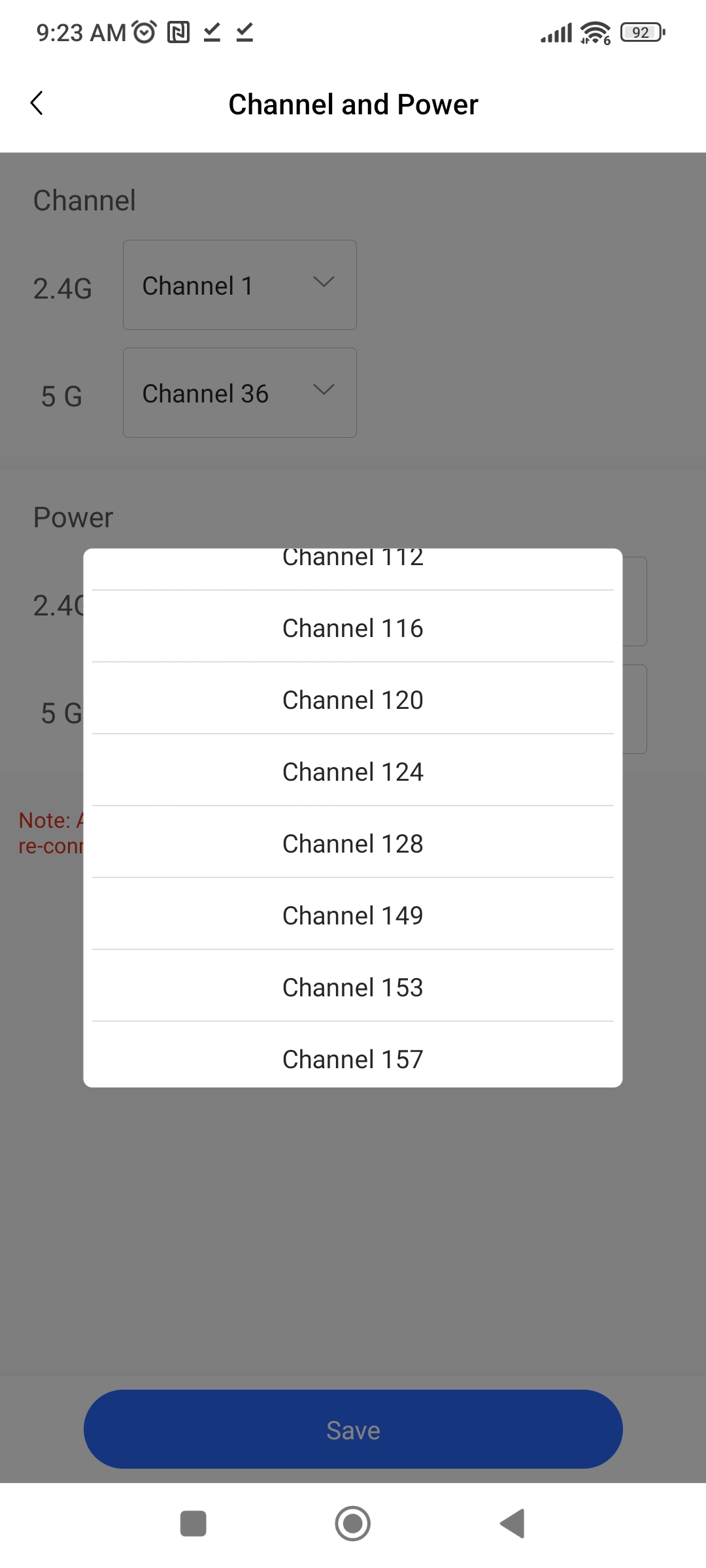Image resolution: width=706 pixels, height=1568 pixels.
Task: Tap the system home button
Action: pyautogui.click(x=353, y=1524)
